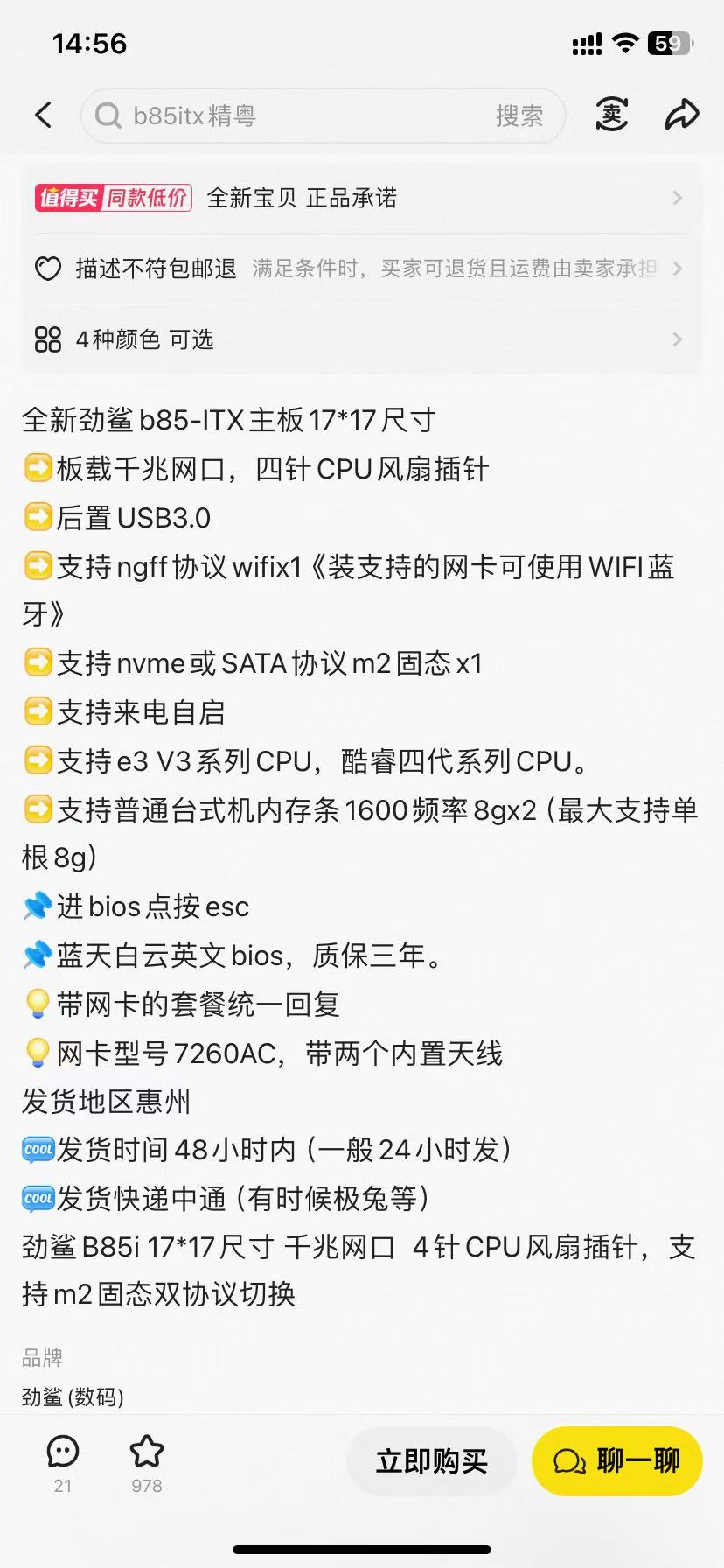Tap 立即购买 to buy now
This screenshot has width=724, height=1568.
coord(432,1461)
